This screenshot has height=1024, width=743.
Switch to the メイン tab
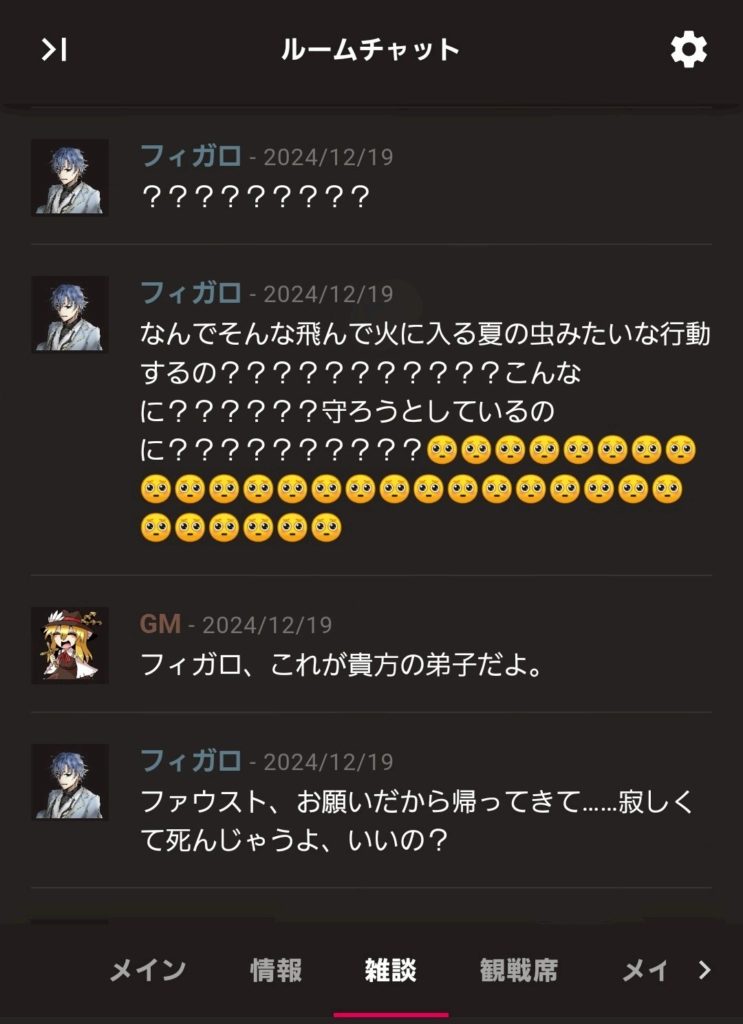(x=147, y=969)
